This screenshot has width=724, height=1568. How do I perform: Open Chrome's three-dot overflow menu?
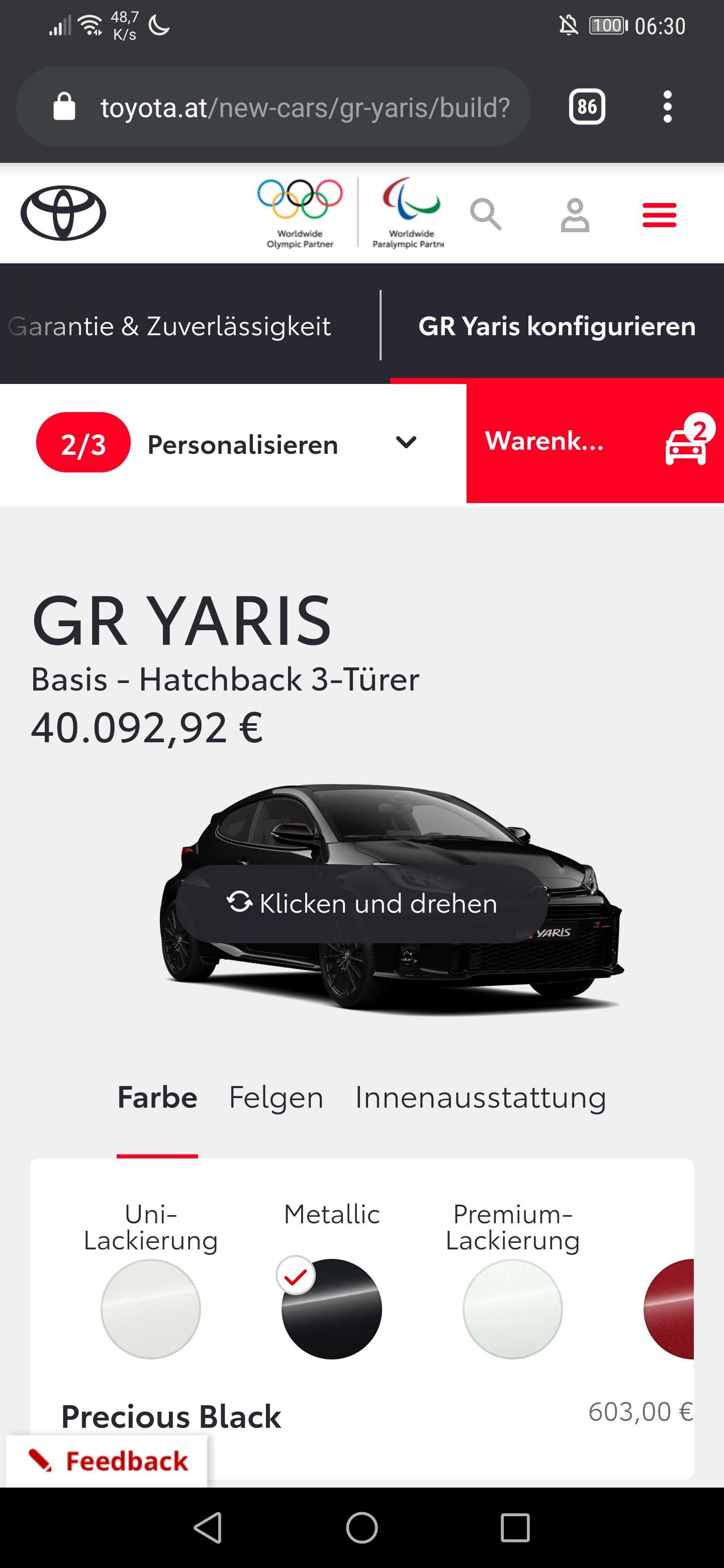[x=667, y=107]
